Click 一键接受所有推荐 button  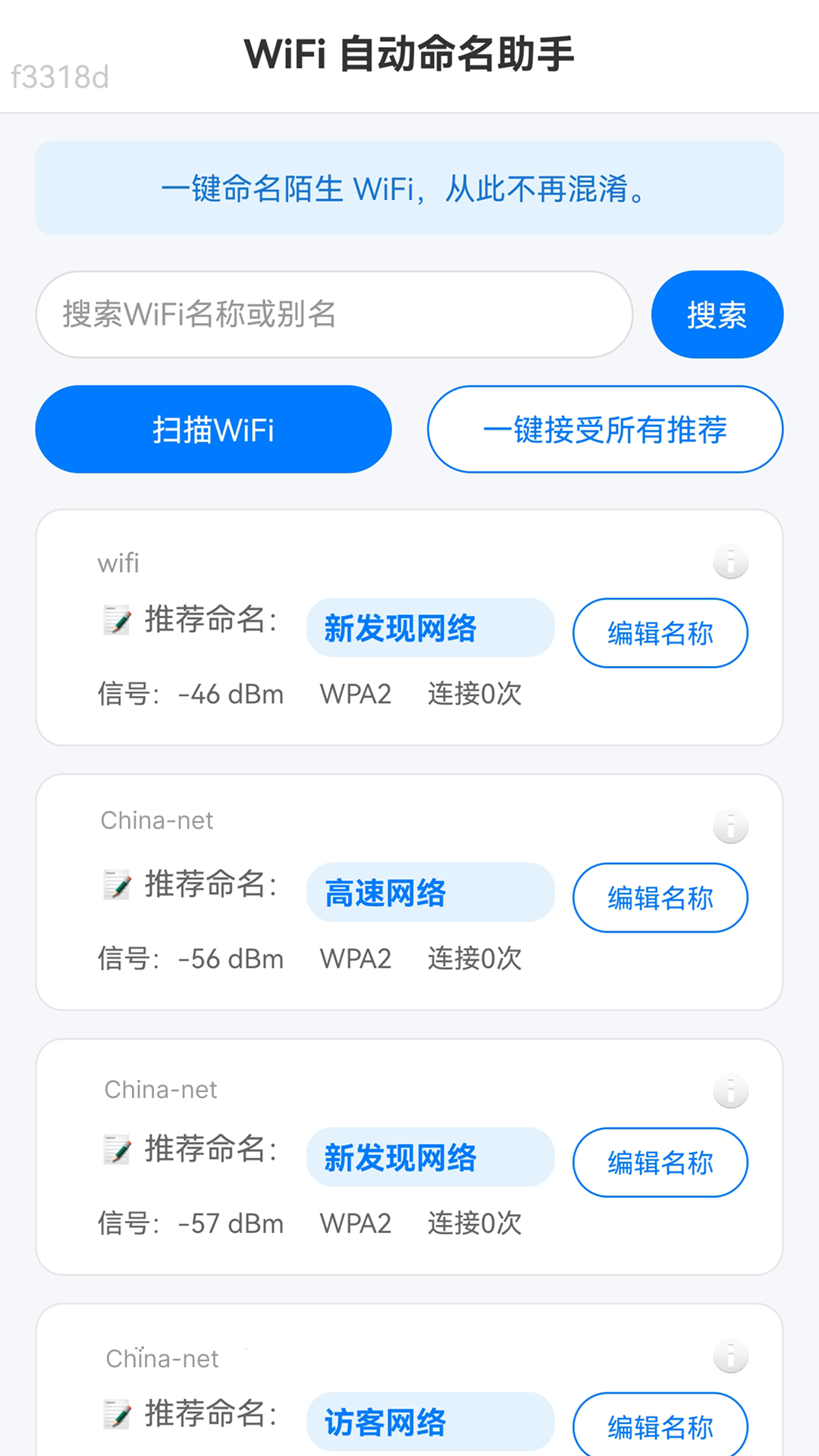[x=605, y=428]
